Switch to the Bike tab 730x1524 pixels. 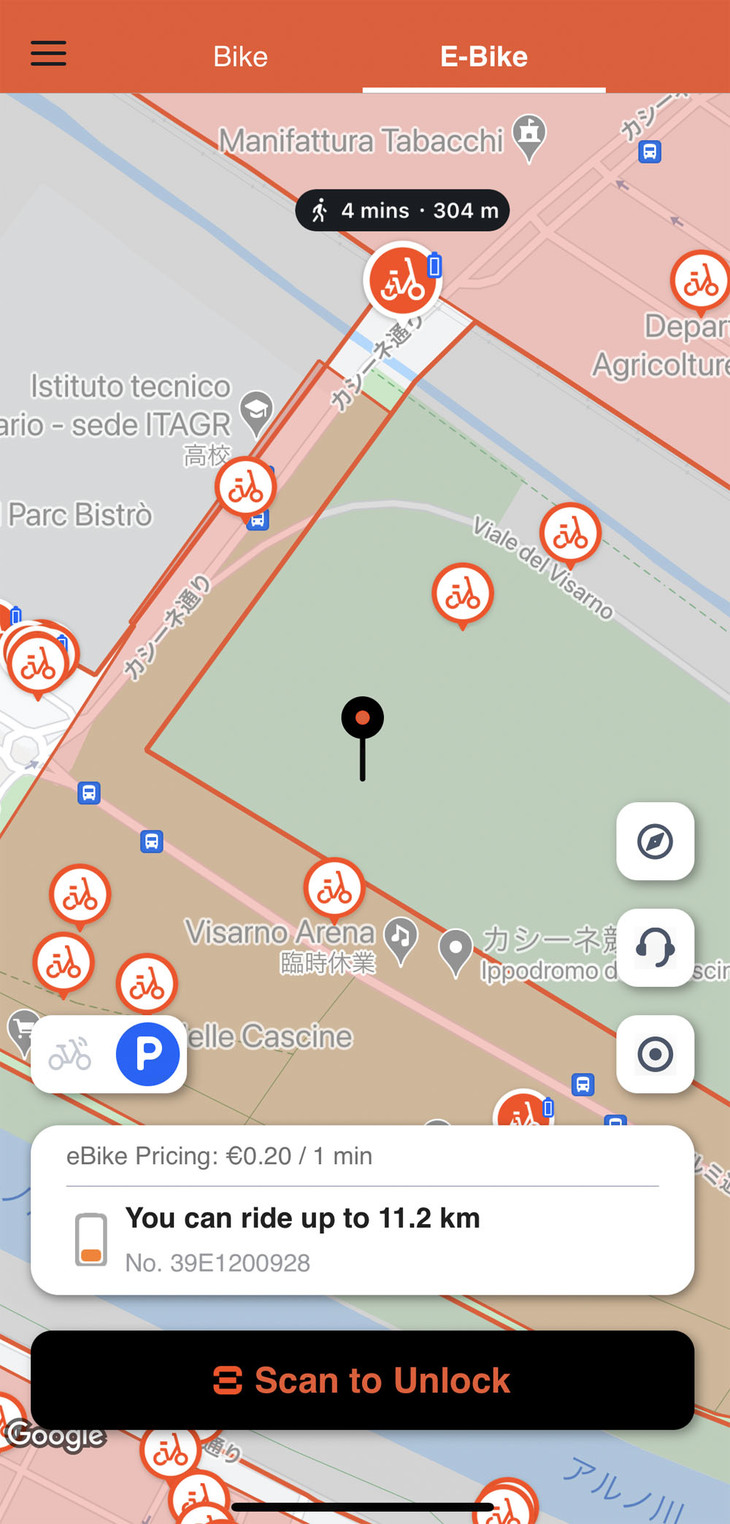pos(240,56)
